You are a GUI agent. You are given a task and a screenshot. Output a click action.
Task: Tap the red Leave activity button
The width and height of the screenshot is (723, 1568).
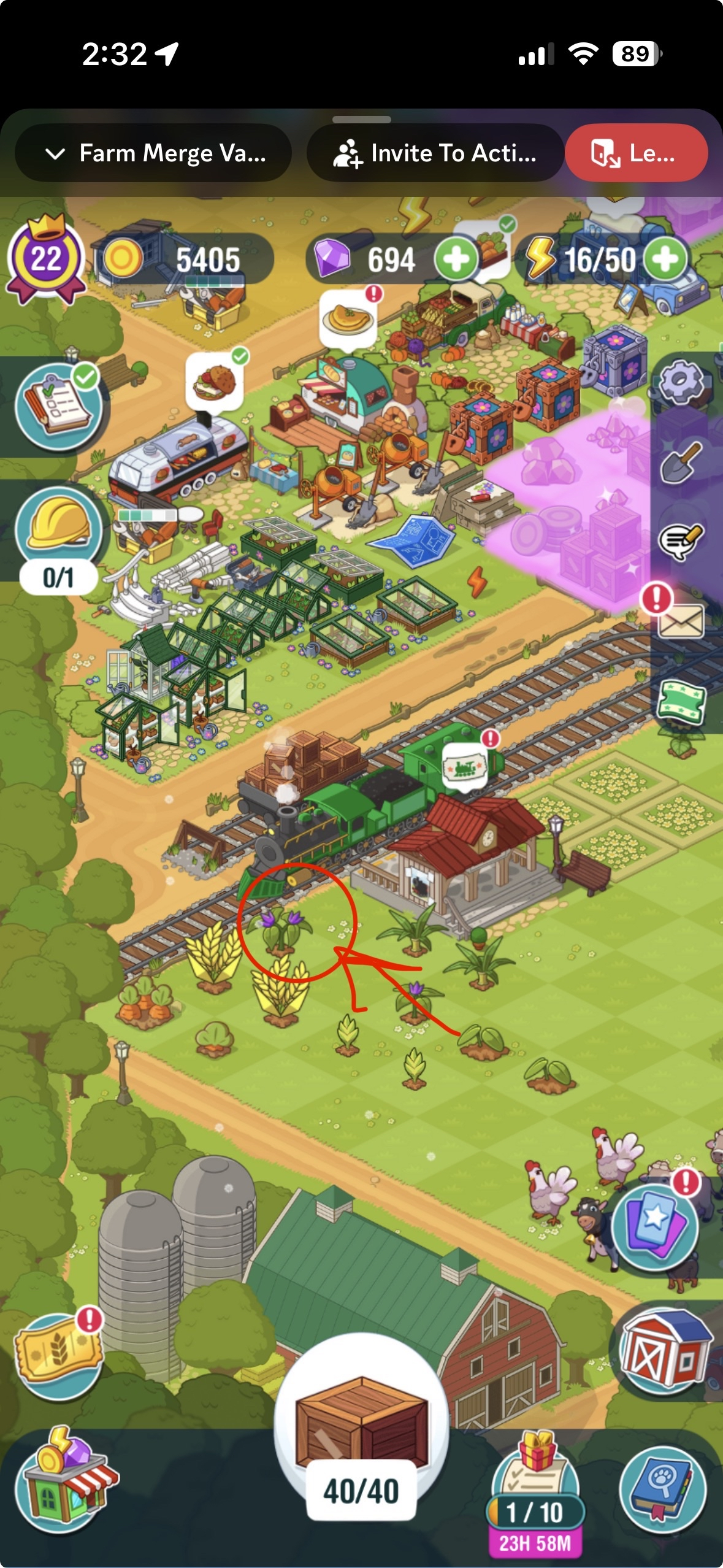(x=635, y=153)
